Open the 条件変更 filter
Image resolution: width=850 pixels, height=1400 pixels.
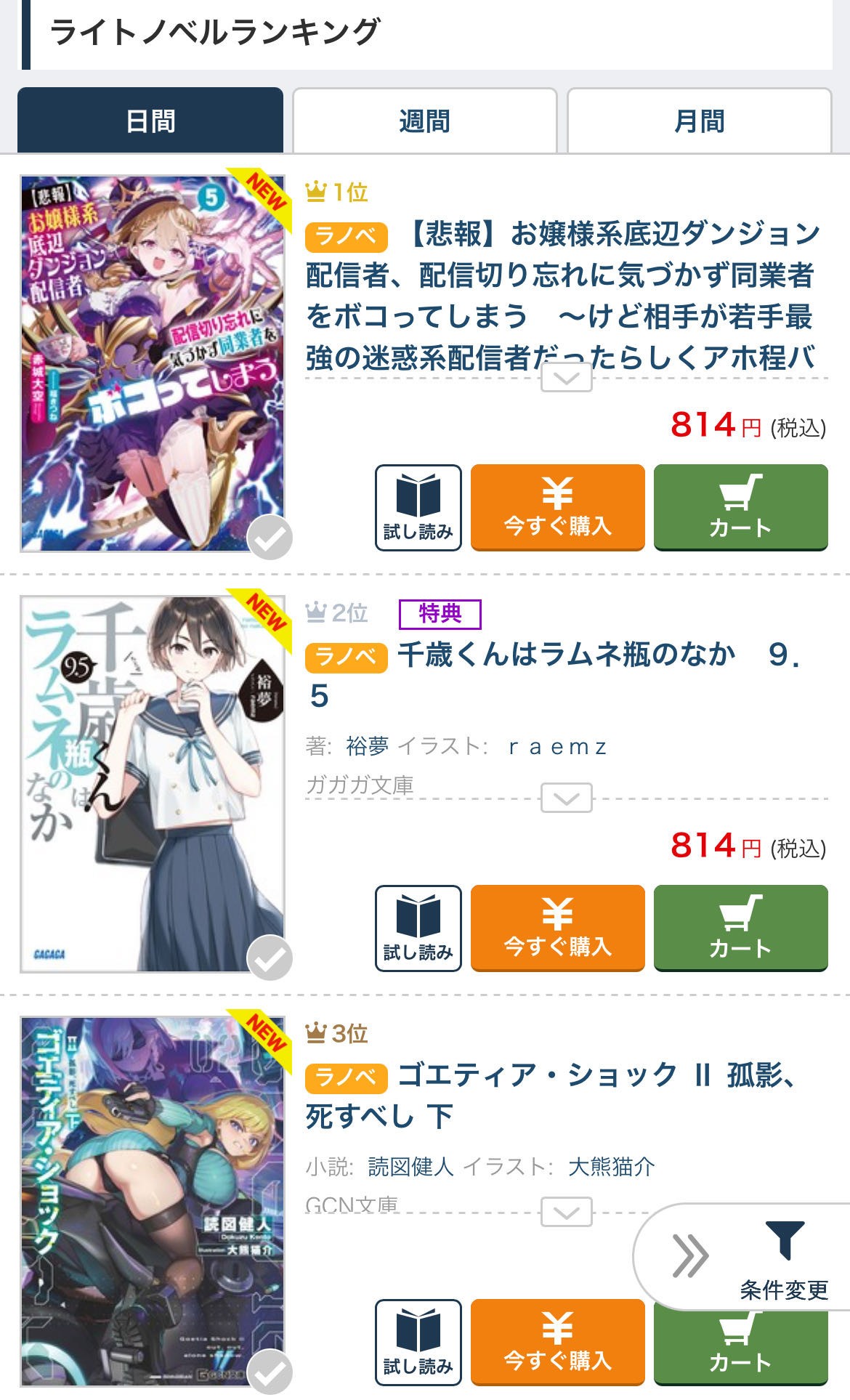coord(784,1258)
